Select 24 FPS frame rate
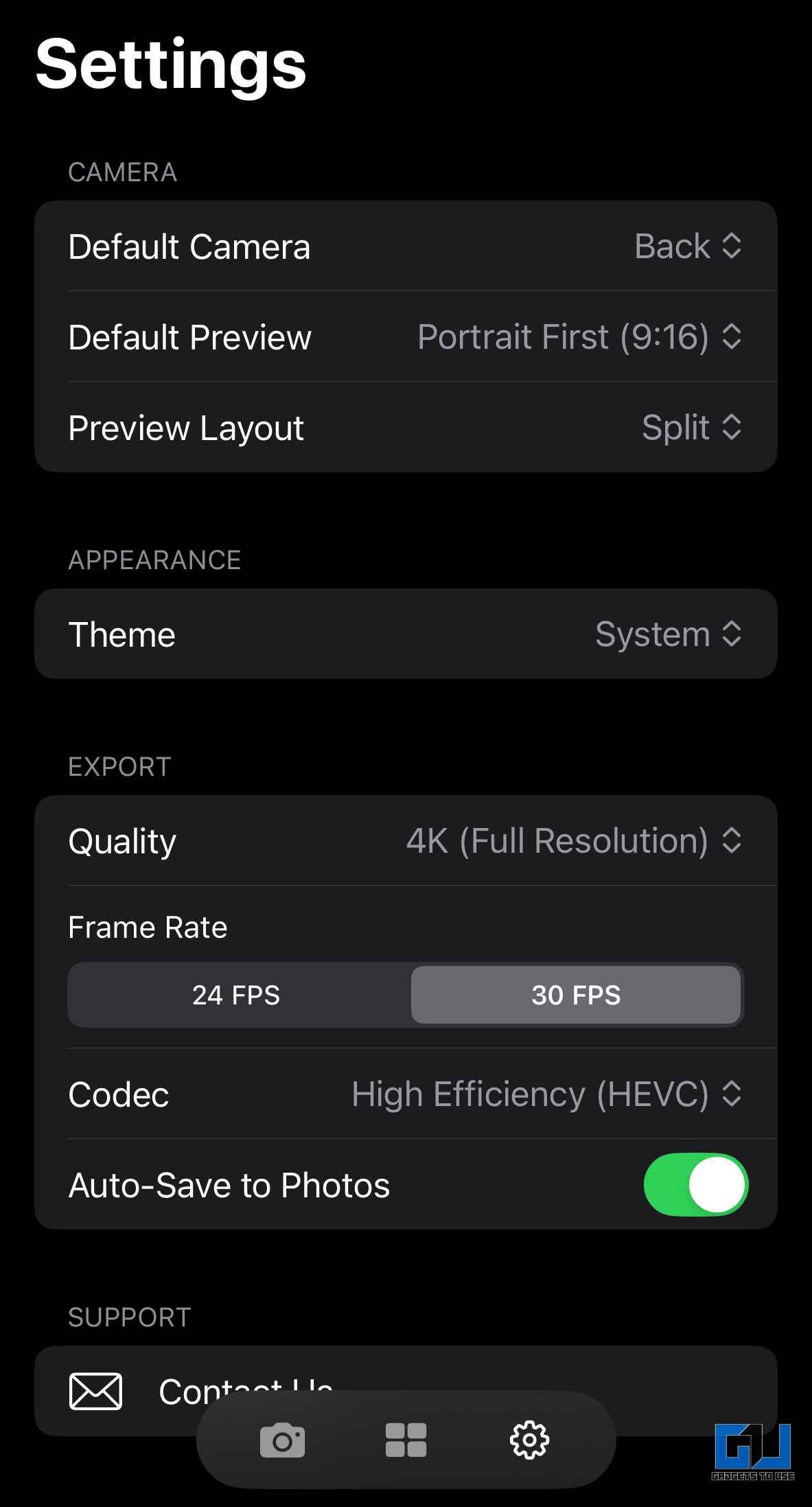 click(x=237, y=996)
